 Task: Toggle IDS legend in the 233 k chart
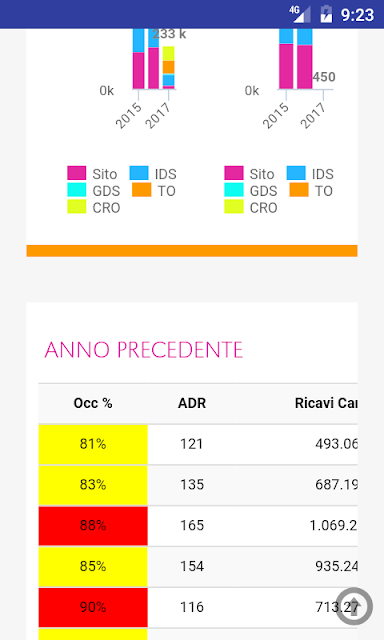[x=153, y=173]
